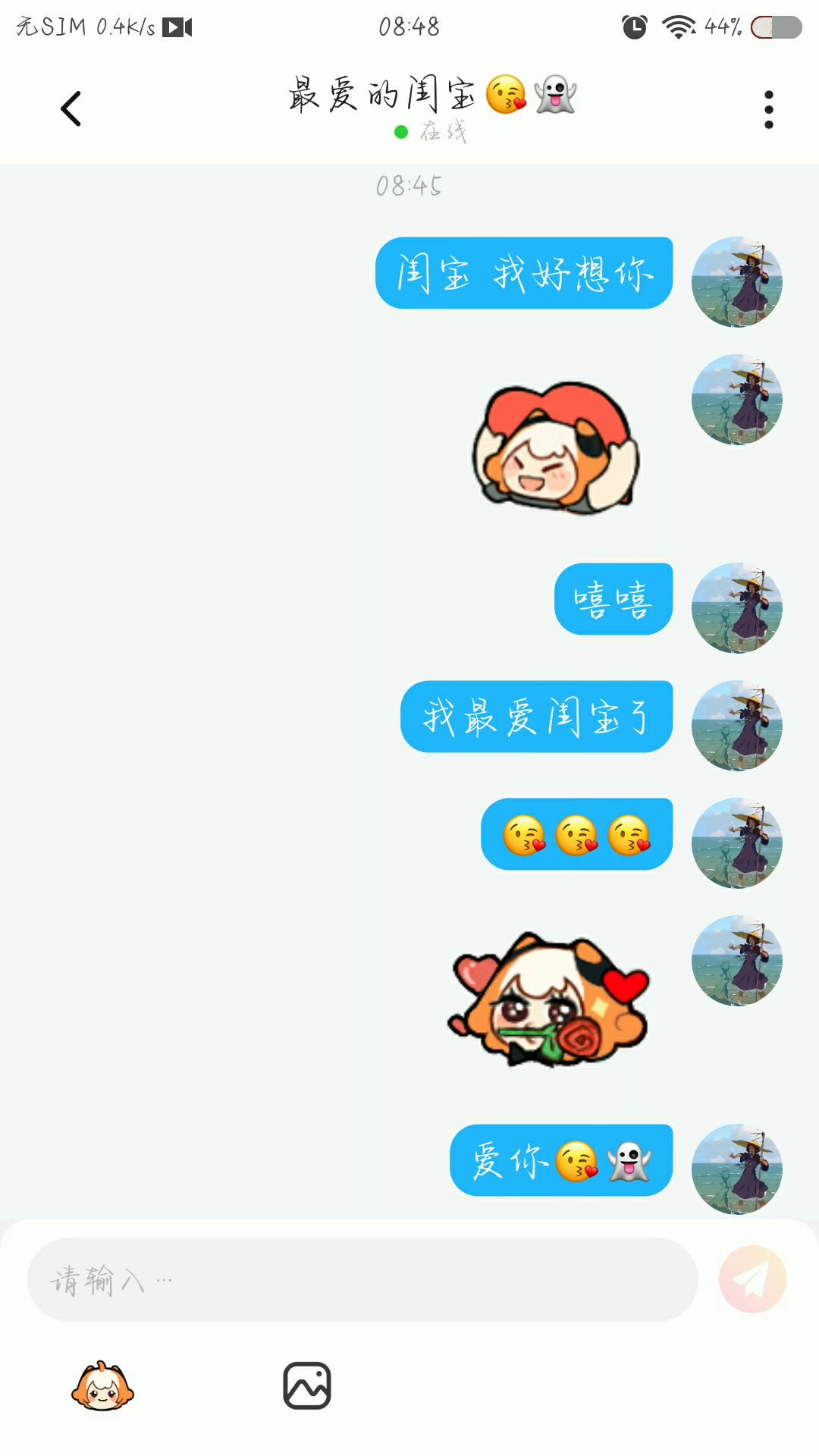
Task: Go back from the chat
Action: 71,108
